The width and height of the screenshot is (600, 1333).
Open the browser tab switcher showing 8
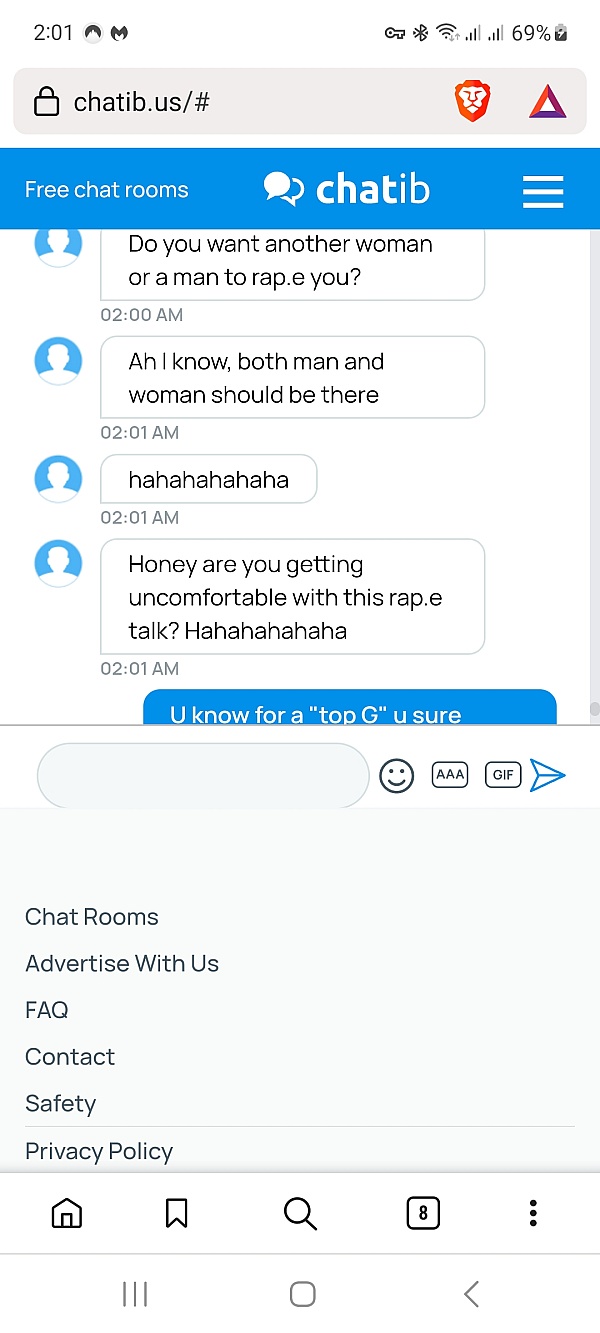coord(423,1213)
